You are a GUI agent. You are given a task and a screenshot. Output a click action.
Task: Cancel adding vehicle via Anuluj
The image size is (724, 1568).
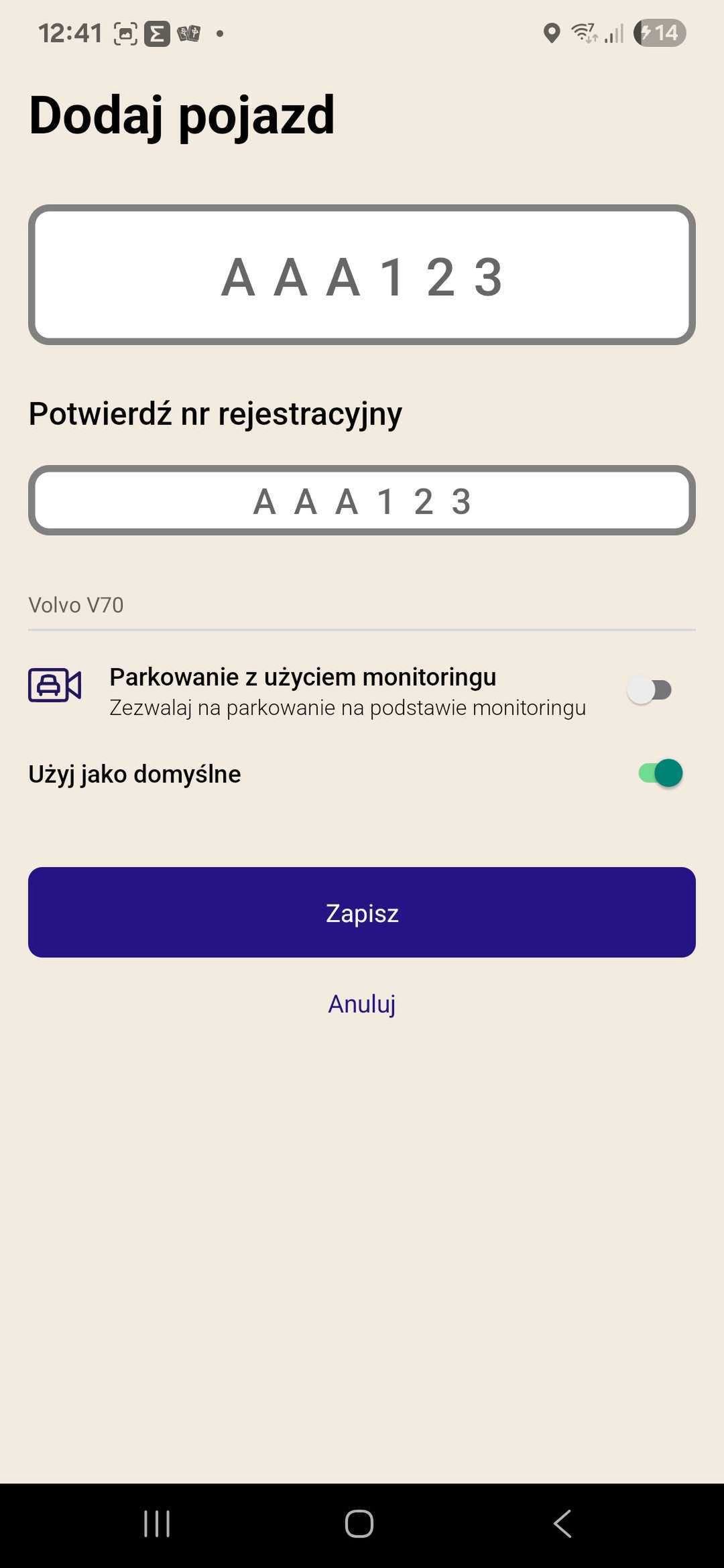[362, 1004]
